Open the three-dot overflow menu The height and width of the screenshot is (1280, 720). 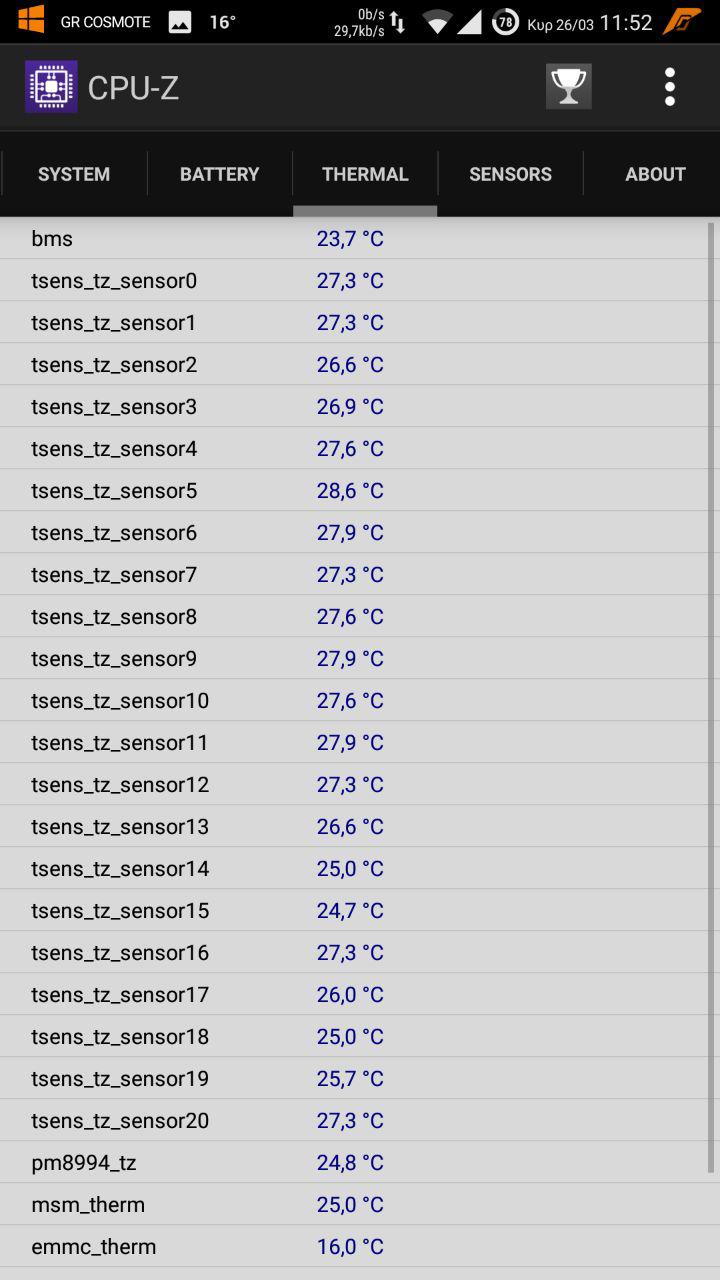670,87
